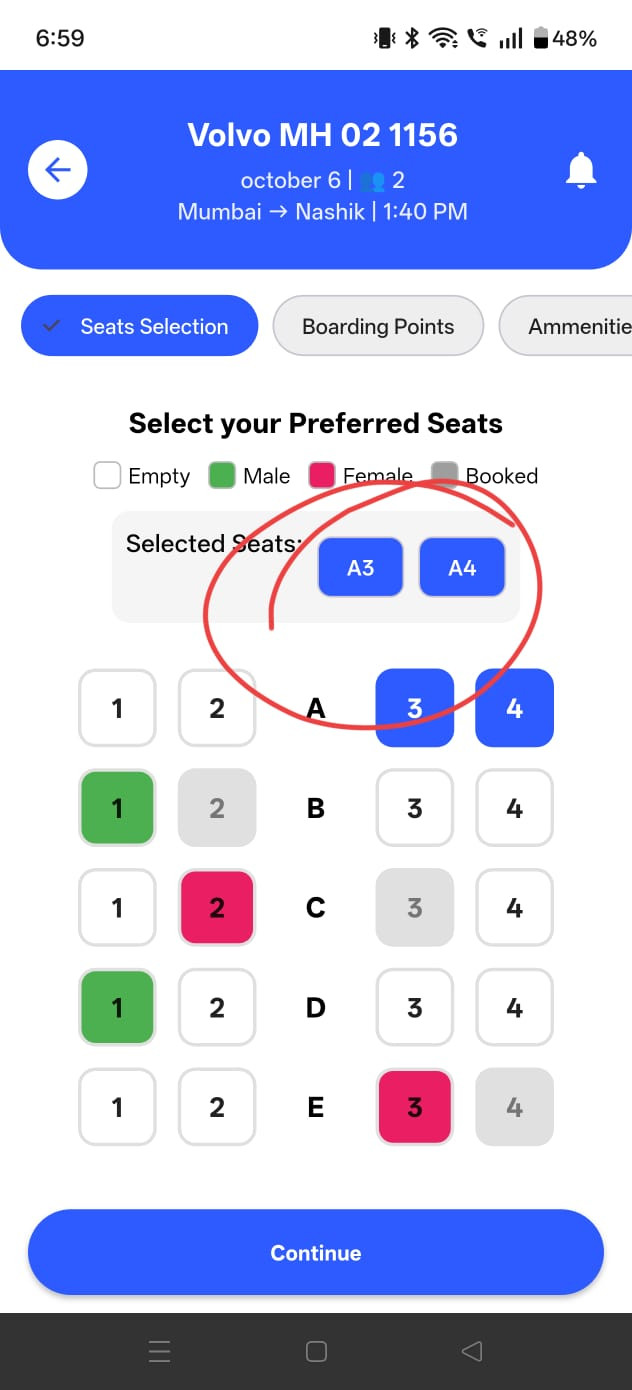Screen dimensions: 632x1390
Task: Switch to the Ammenities tab
Action: click(568, 326)
